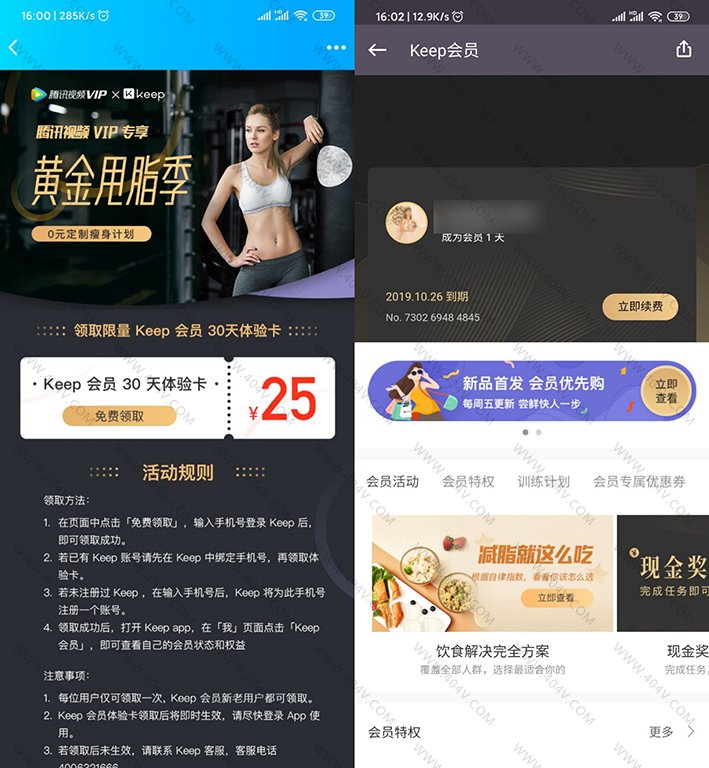Switch to the 会员特权 tab
This screenshot has width=709, height=768.
click(x=468, y=481)
